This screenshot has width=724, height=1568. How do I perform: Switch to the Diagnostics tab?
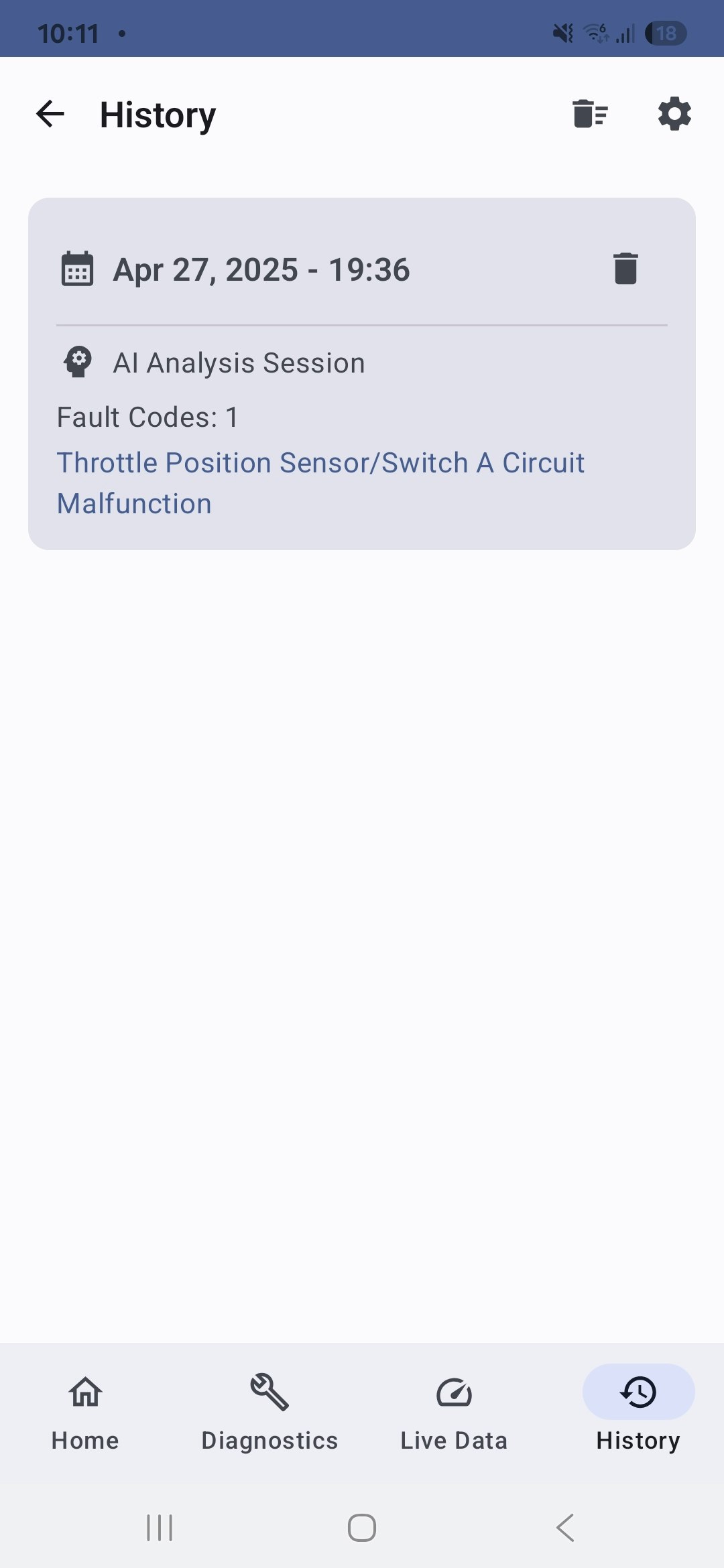(269, 1411)
